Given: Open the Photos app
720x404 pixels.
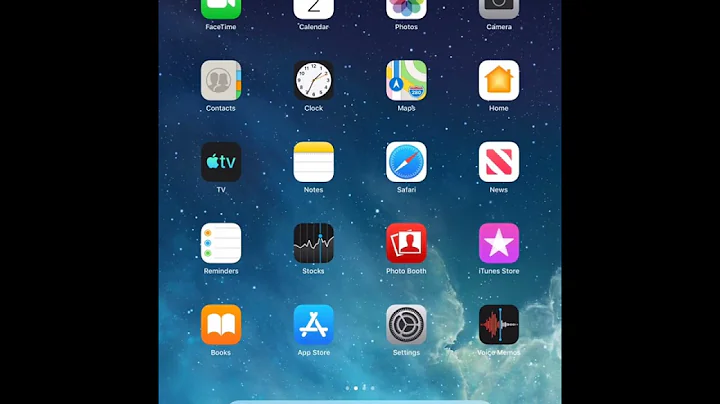Looking at the screenshot, I should point(406,8).
